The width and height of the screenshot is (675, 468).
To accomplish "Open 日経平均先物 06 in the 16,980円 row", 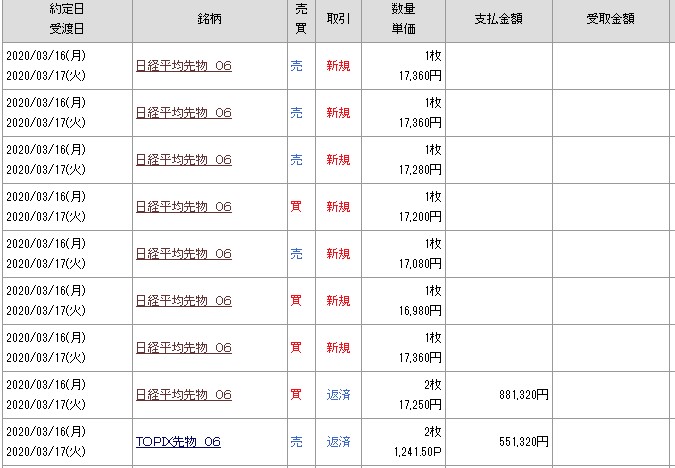I will click(x=183, y=301).
